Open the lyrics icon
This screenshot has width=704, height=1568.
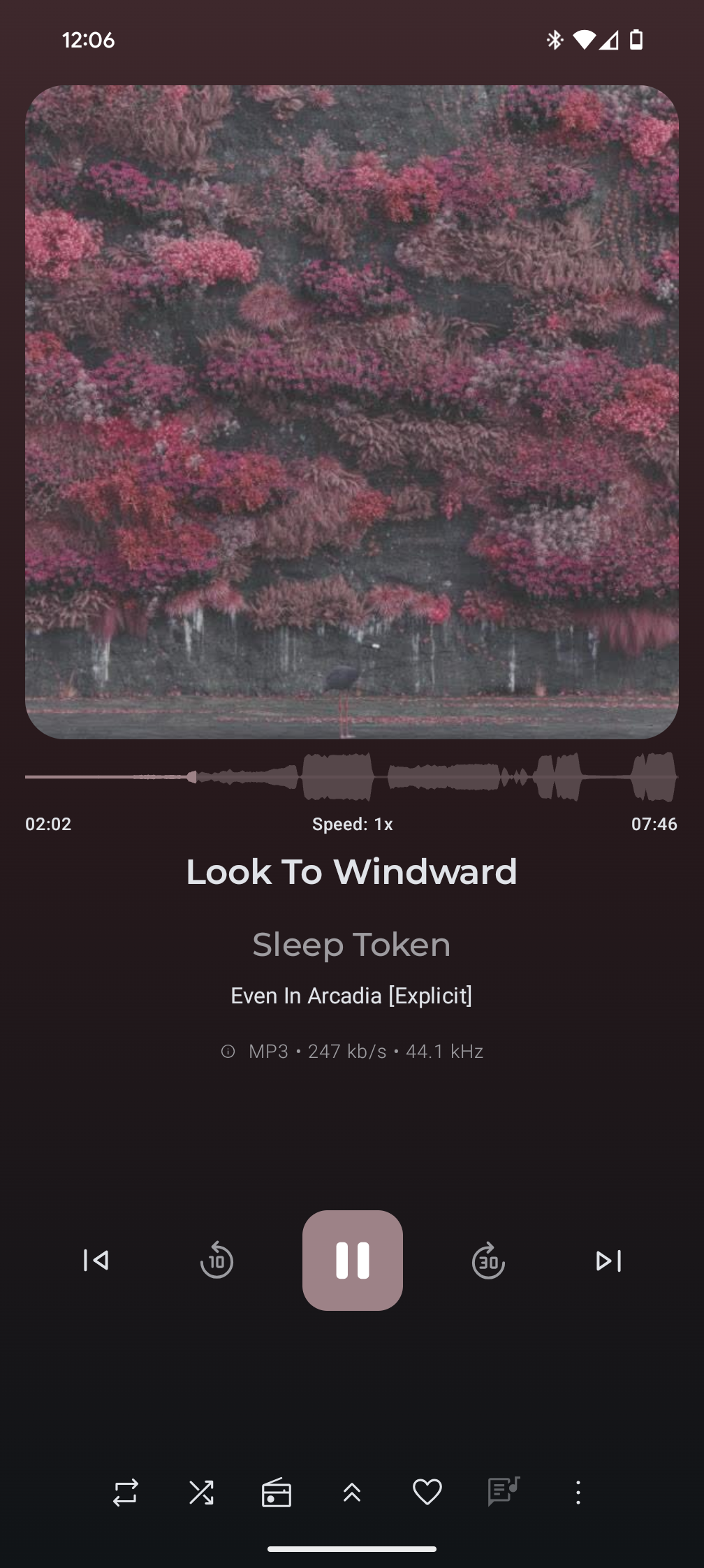click(x=503, y=1491)
